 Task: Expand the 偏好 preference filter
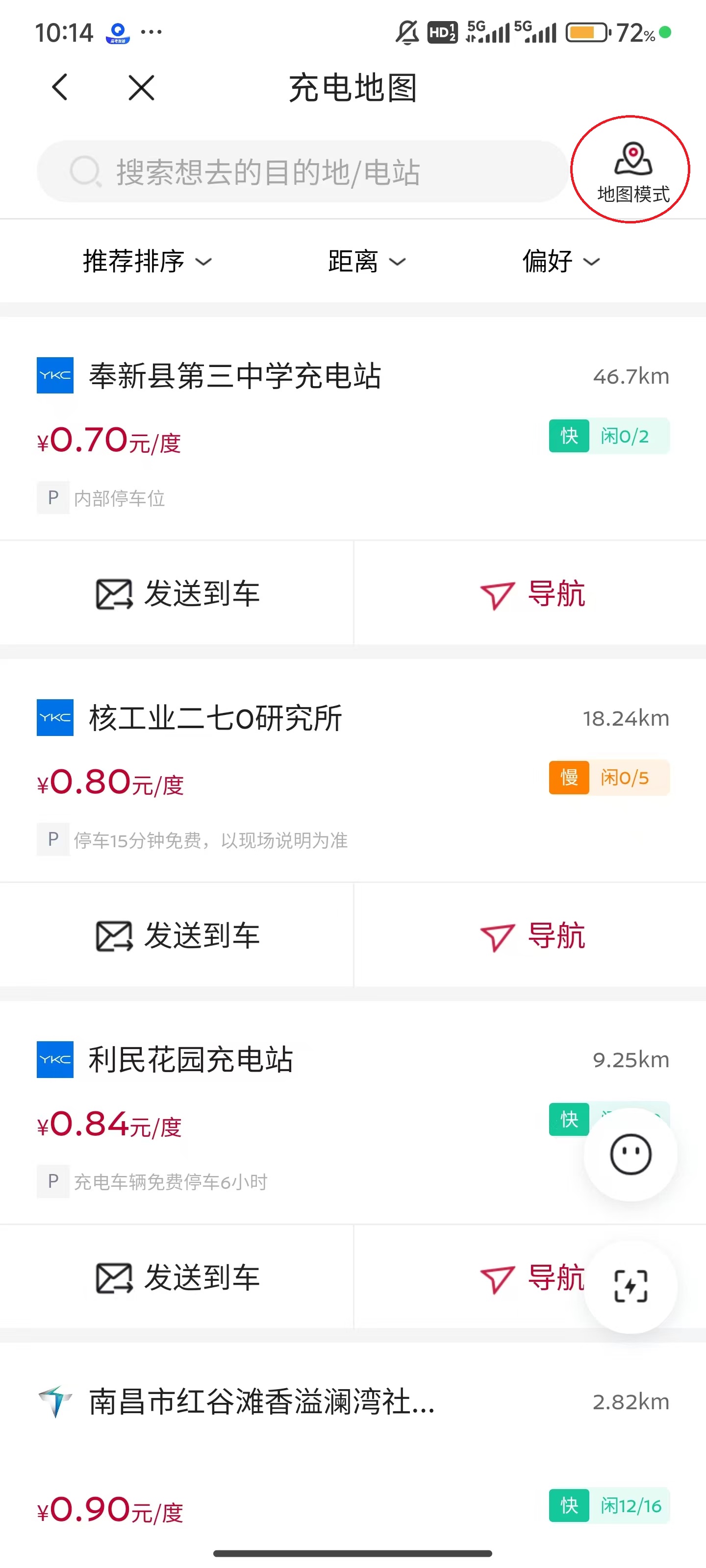560,262
